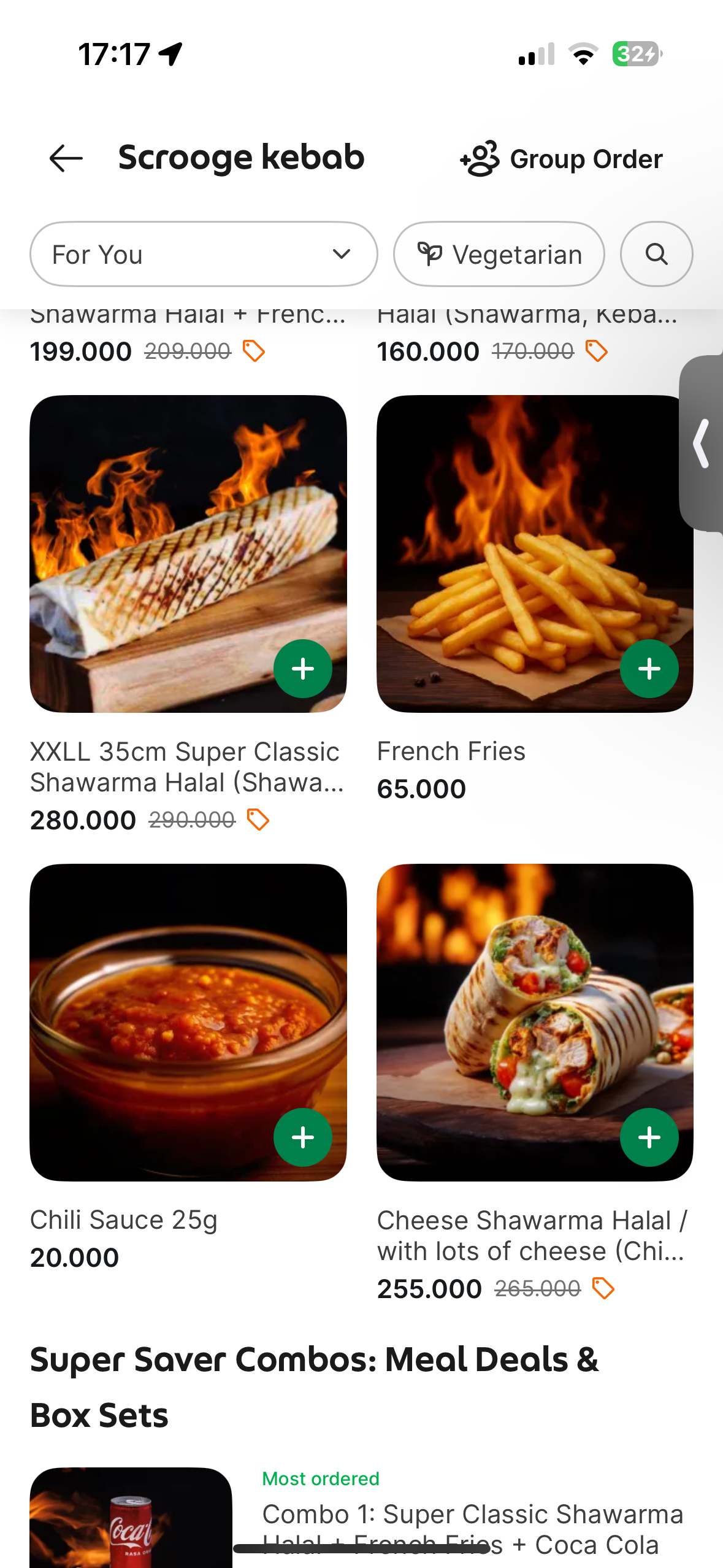Add Cheese Shawarma Halal to cart
This screenshot has width=723, height=1568.
(x=649, y=1137)
